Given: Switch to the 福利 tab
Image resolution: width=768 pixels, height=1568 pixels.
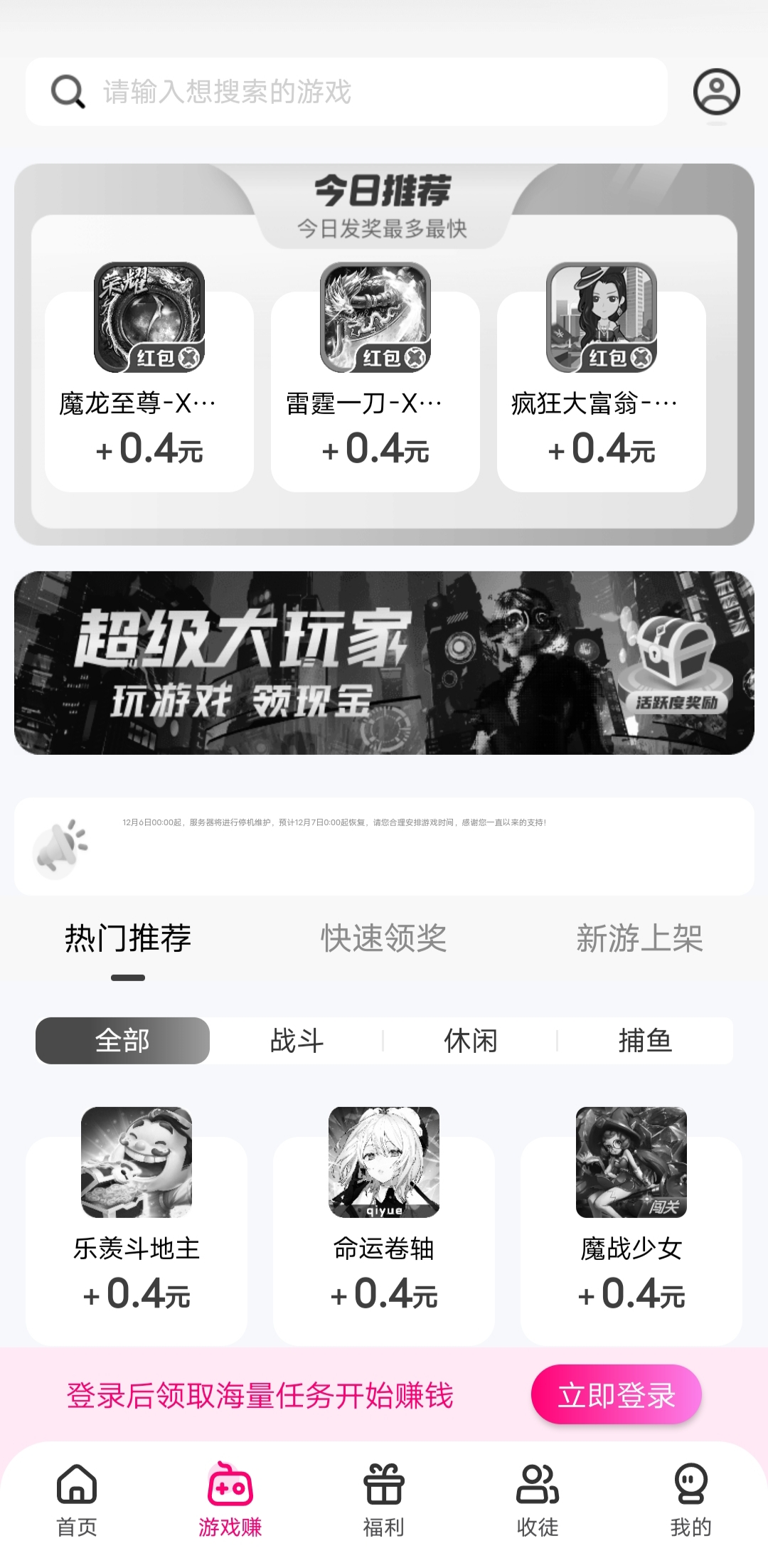Looking at the screenshot, I should coord(384,1500).
